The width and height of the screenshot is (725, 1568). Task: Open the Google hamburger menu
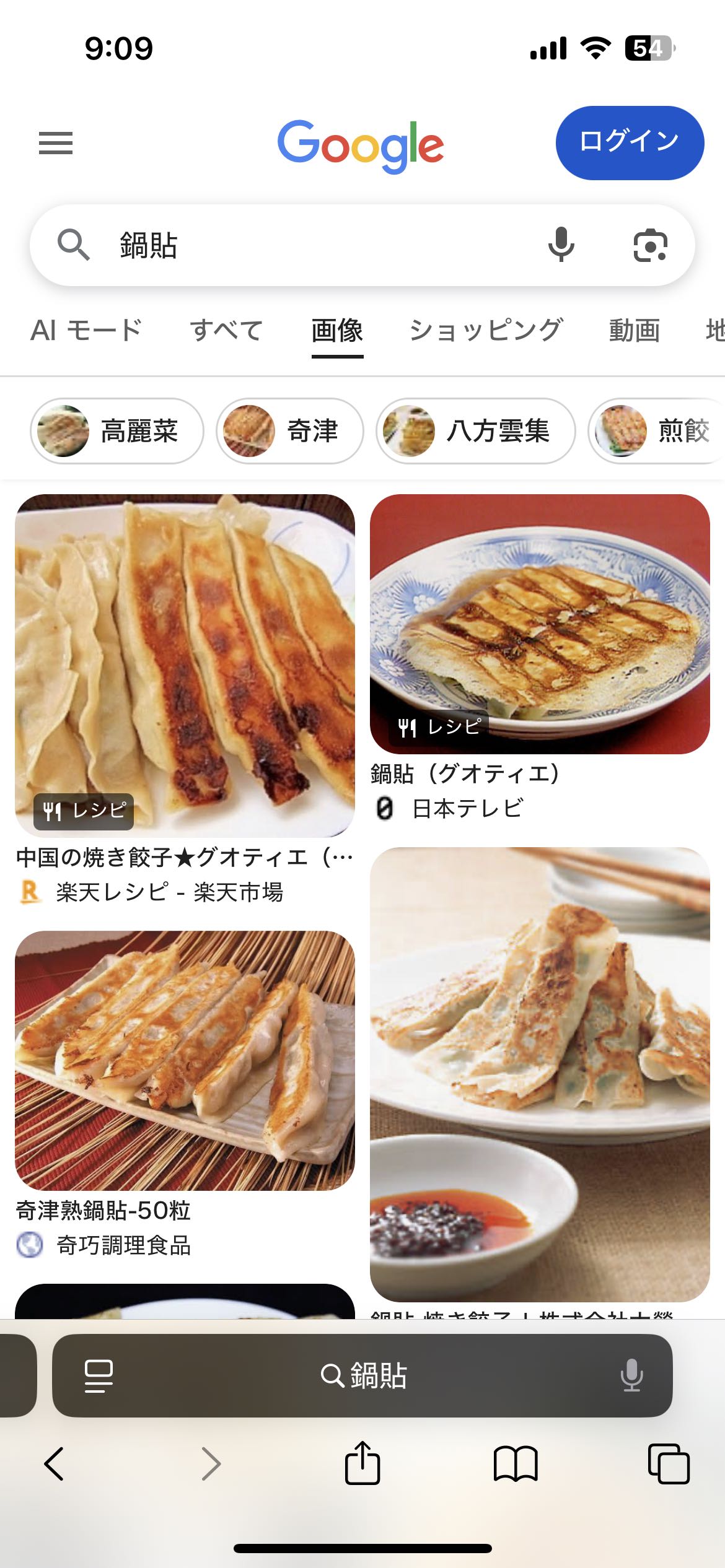(x=56, y=143)
